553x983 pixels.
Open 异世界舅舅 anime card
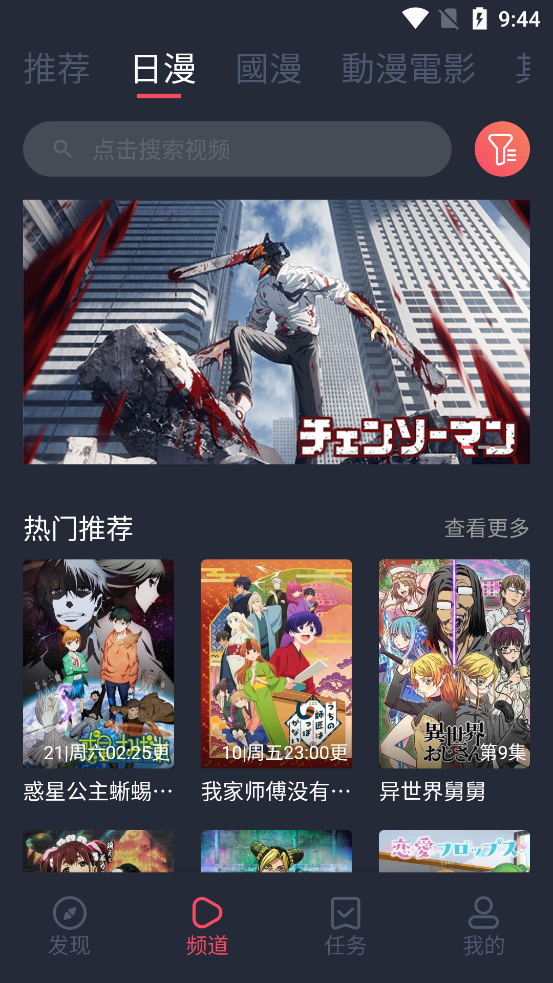(x=455, y=681)
